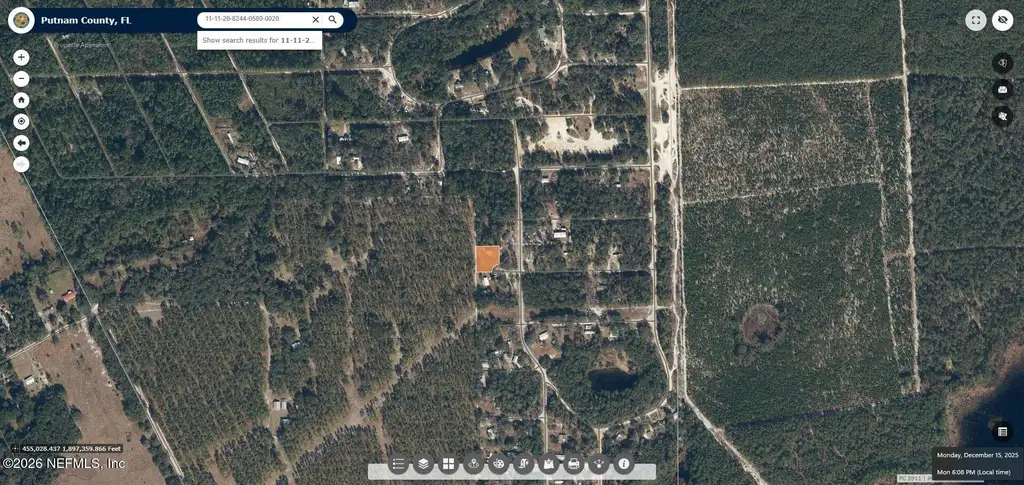Viewport: 1024px width, 485px height.
Task: Open the info/about button
Action: point(624,464)
